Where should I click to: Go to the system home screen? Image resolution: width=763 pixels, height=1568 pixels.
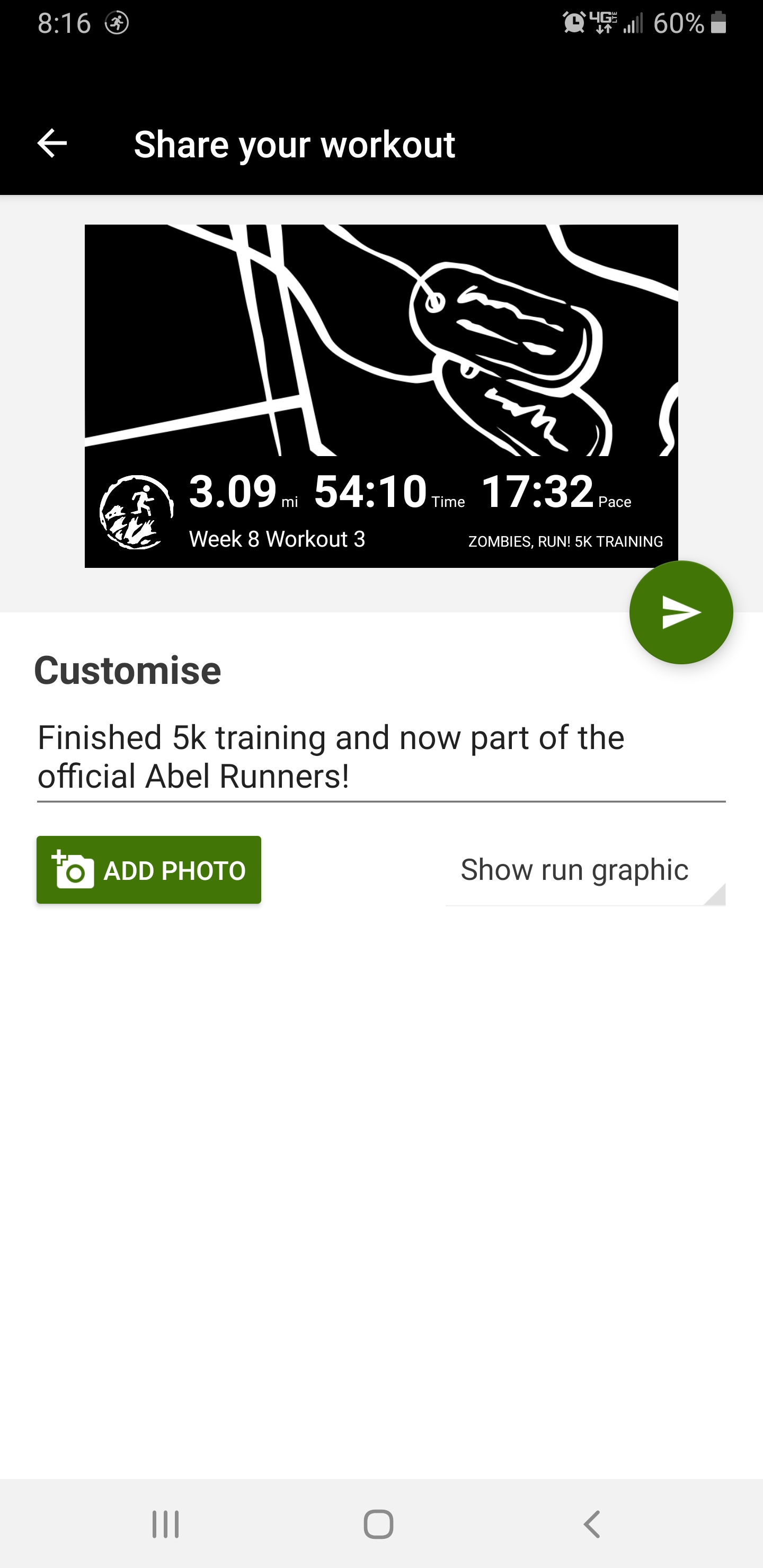378,1524
